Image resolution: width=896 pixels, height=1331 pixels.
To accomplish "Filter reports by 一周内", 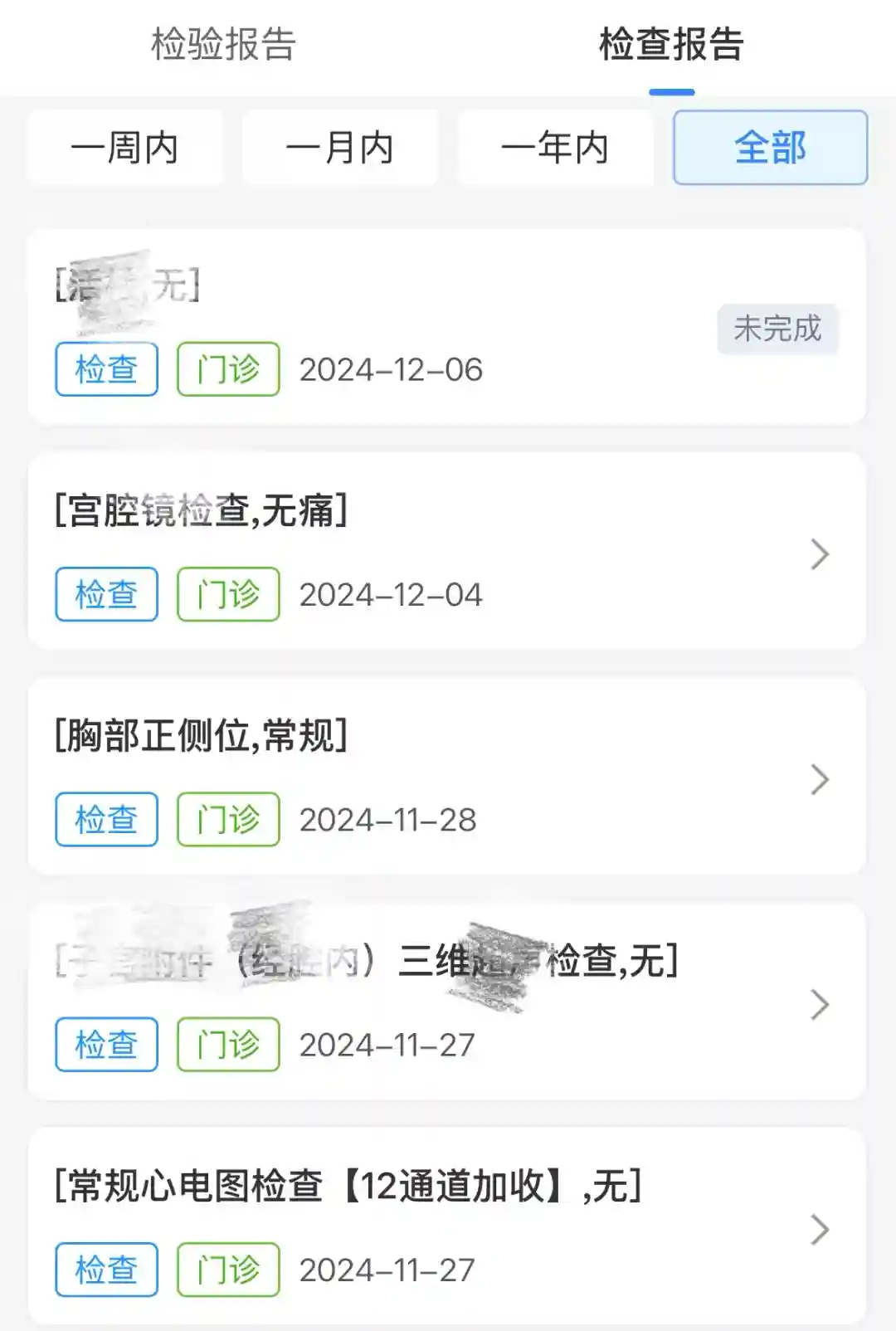I will (125, 148).
